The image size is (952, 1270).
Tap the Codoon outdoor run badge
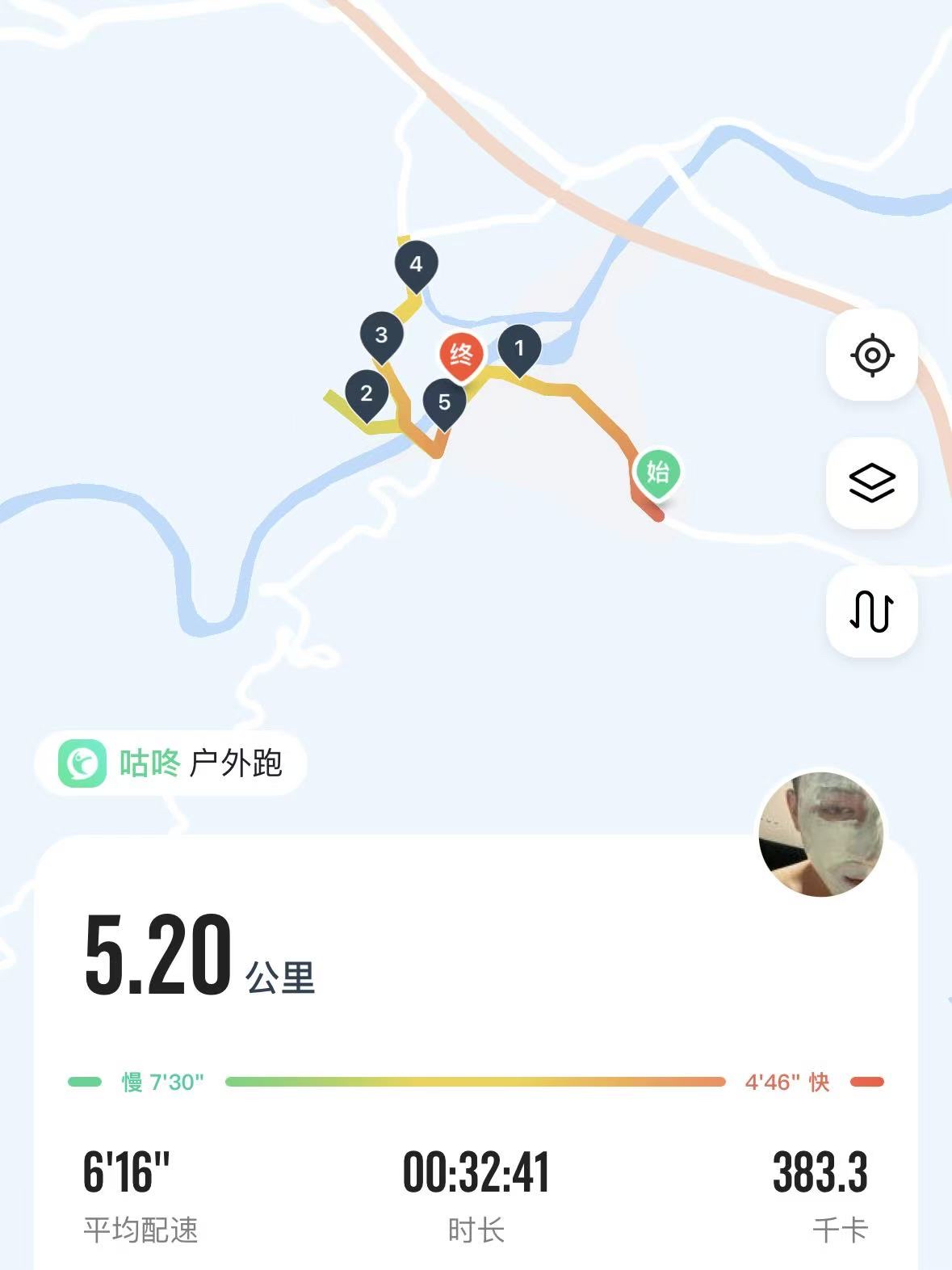[x=170, y=763]
